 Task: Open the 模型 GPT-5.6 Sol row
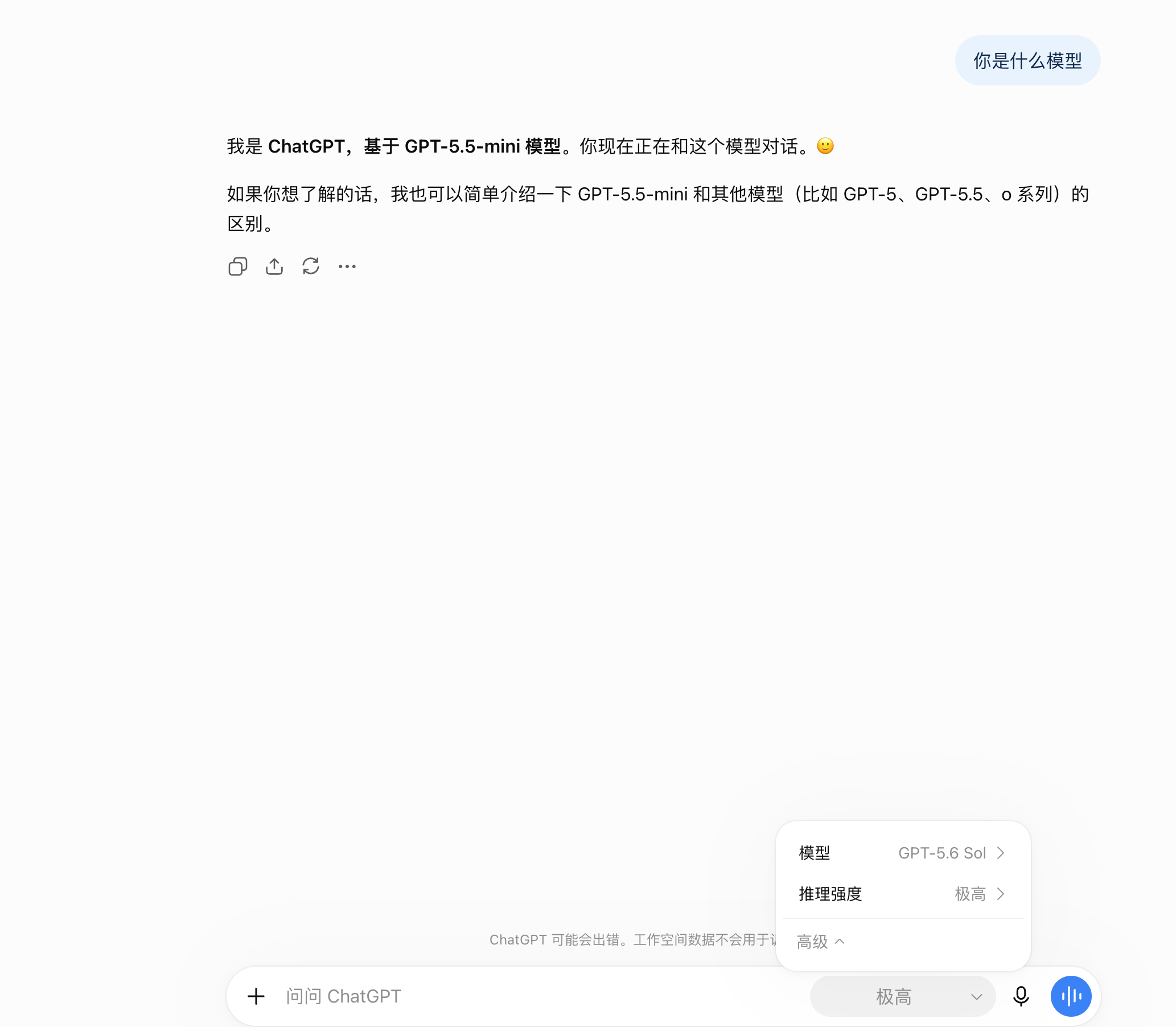point(903,853)
